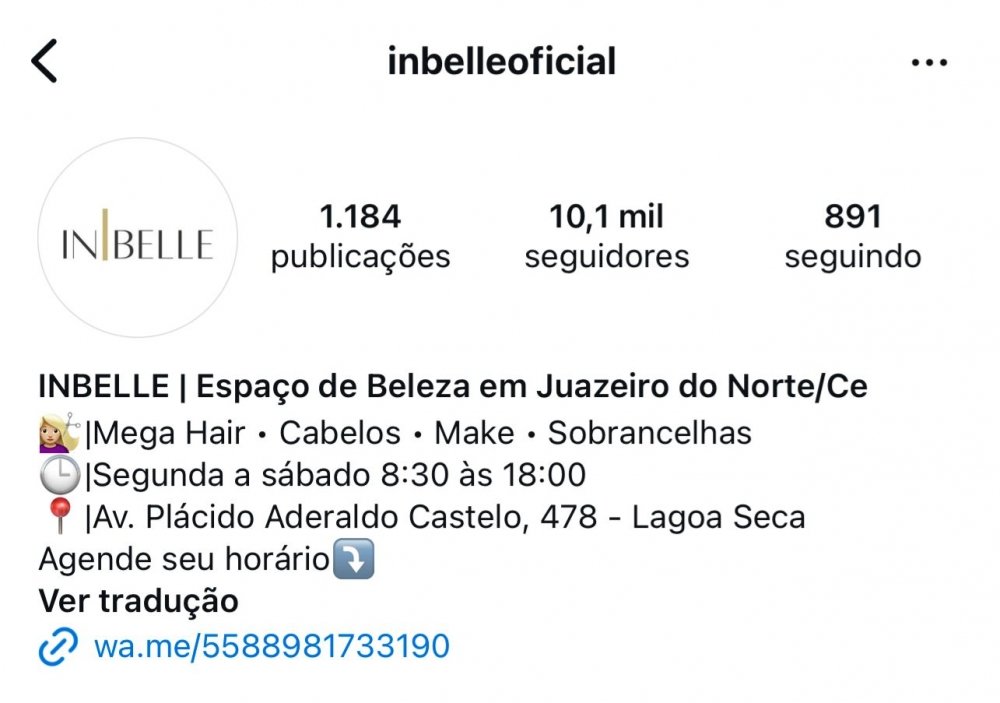Image resolution: width=1000 pixels, height=703 pixels.
Task: View the 1.184 publicações
Action: 360,237
